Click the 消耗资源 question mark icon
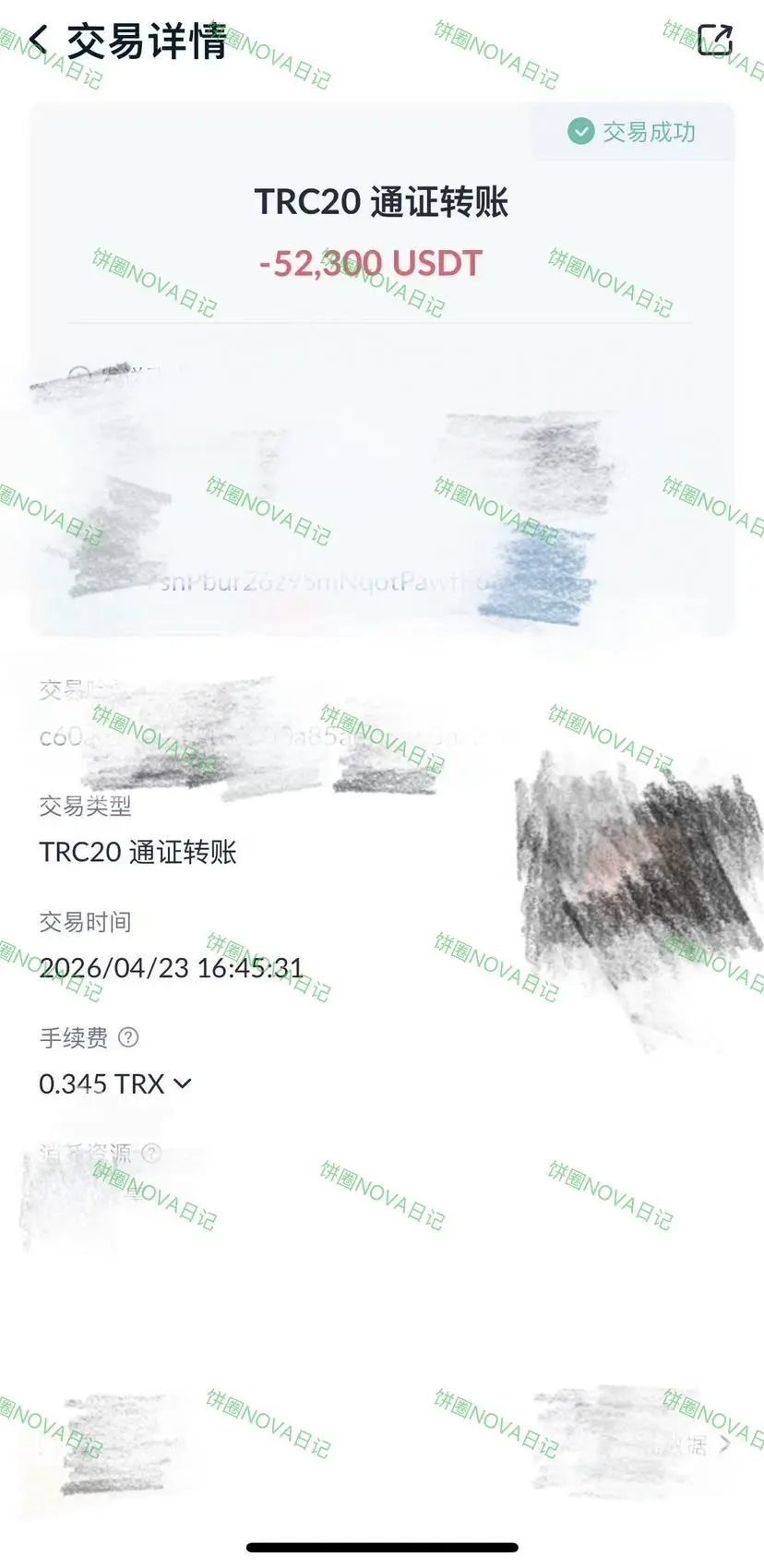Image resolution: width=764 pixels, height=1568 pixels. tap(149, 1153)
